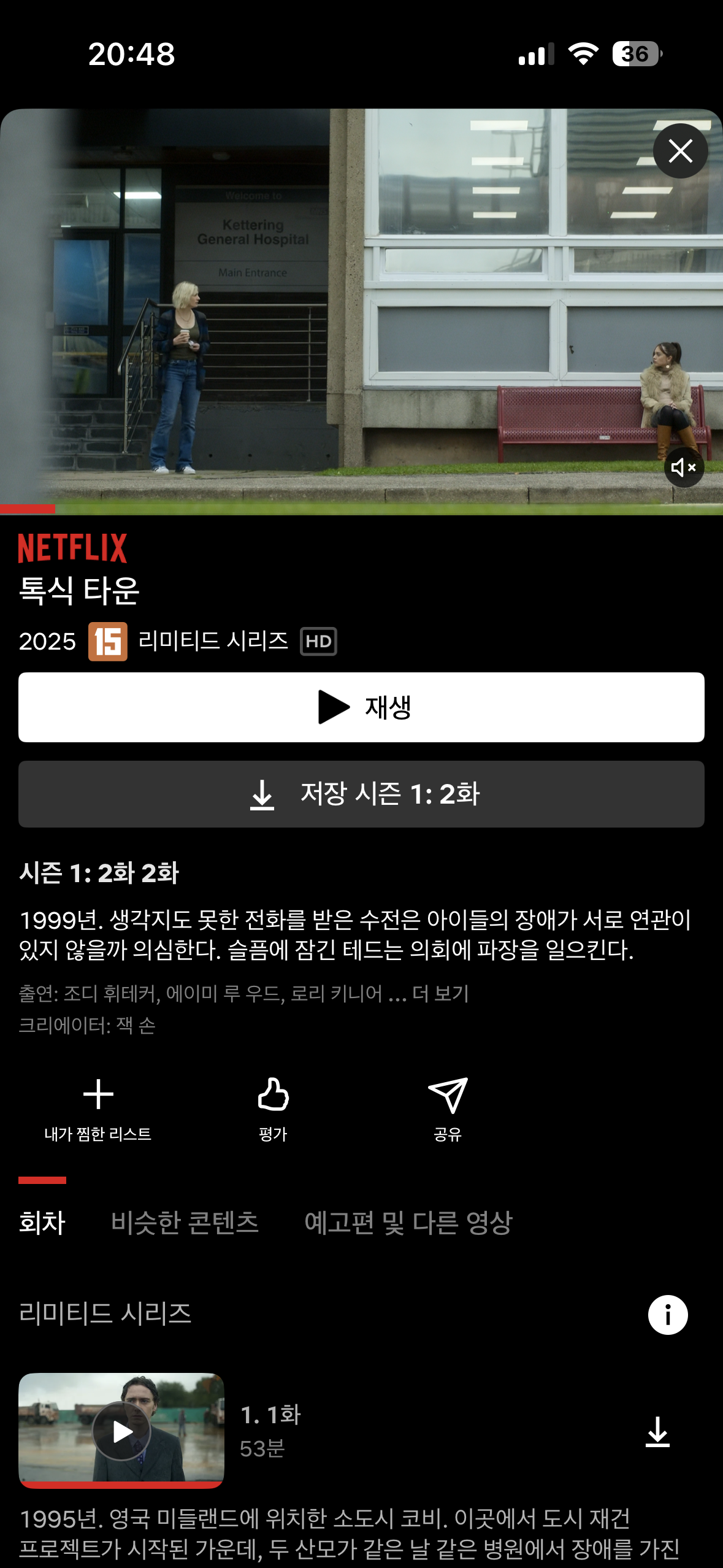Tap the play icon on episode 1 thumbnail

point(121,1431)
